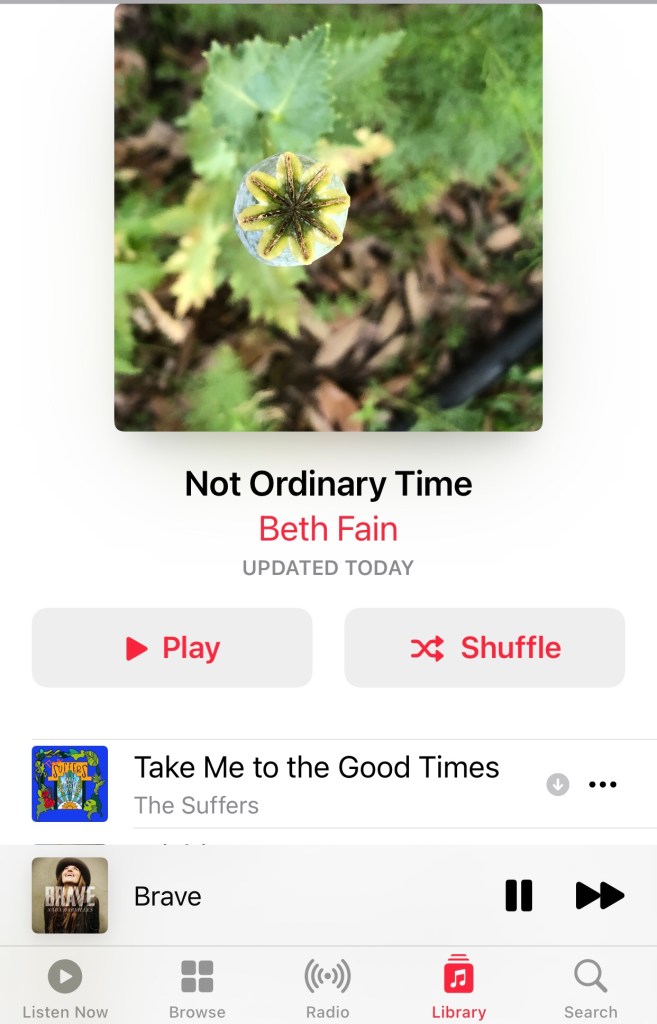Shuffle the playlist songs
This screenshot has width=657, height=1024.
pos(485,648)
